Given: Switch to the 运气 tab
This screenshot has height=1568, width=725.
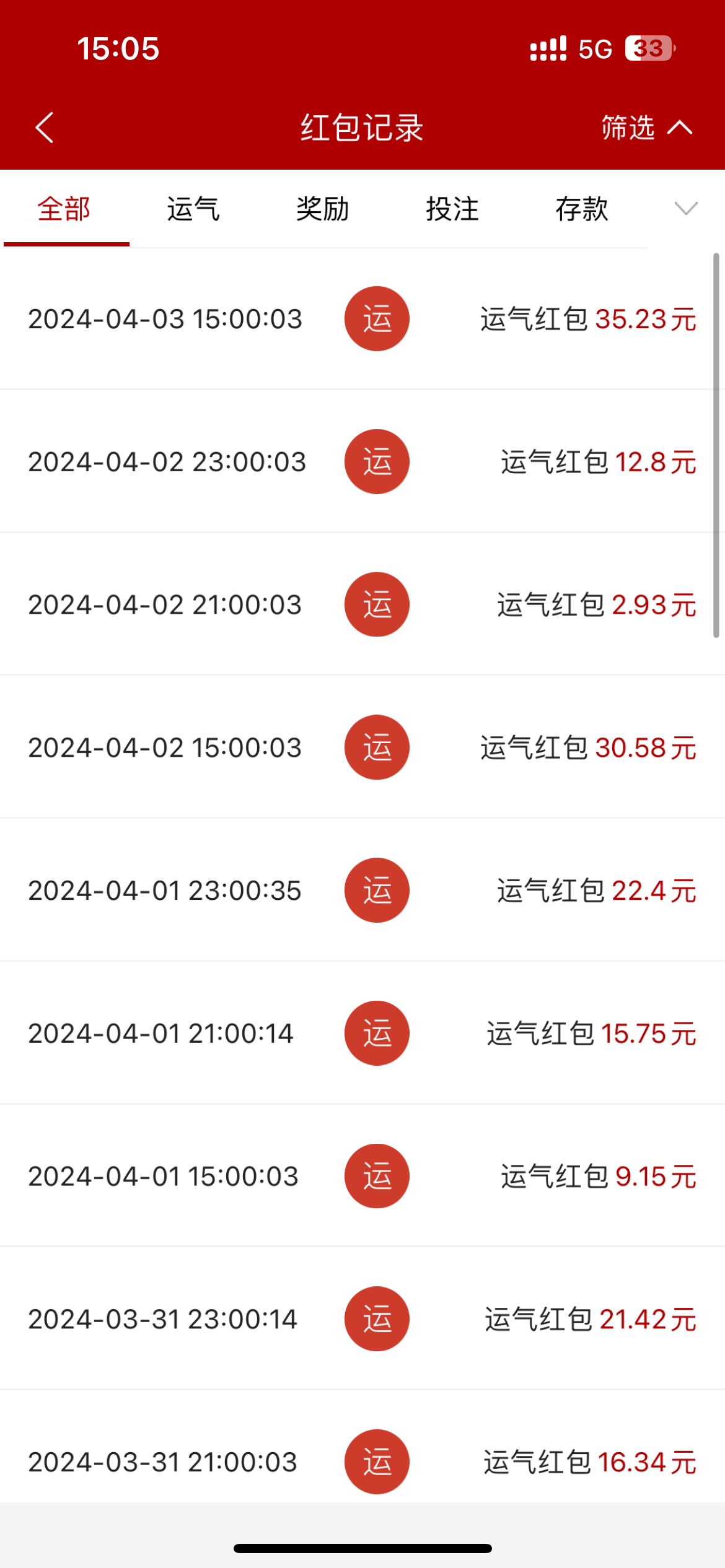Looking at the screenshot, I should (x=193, y=209).
